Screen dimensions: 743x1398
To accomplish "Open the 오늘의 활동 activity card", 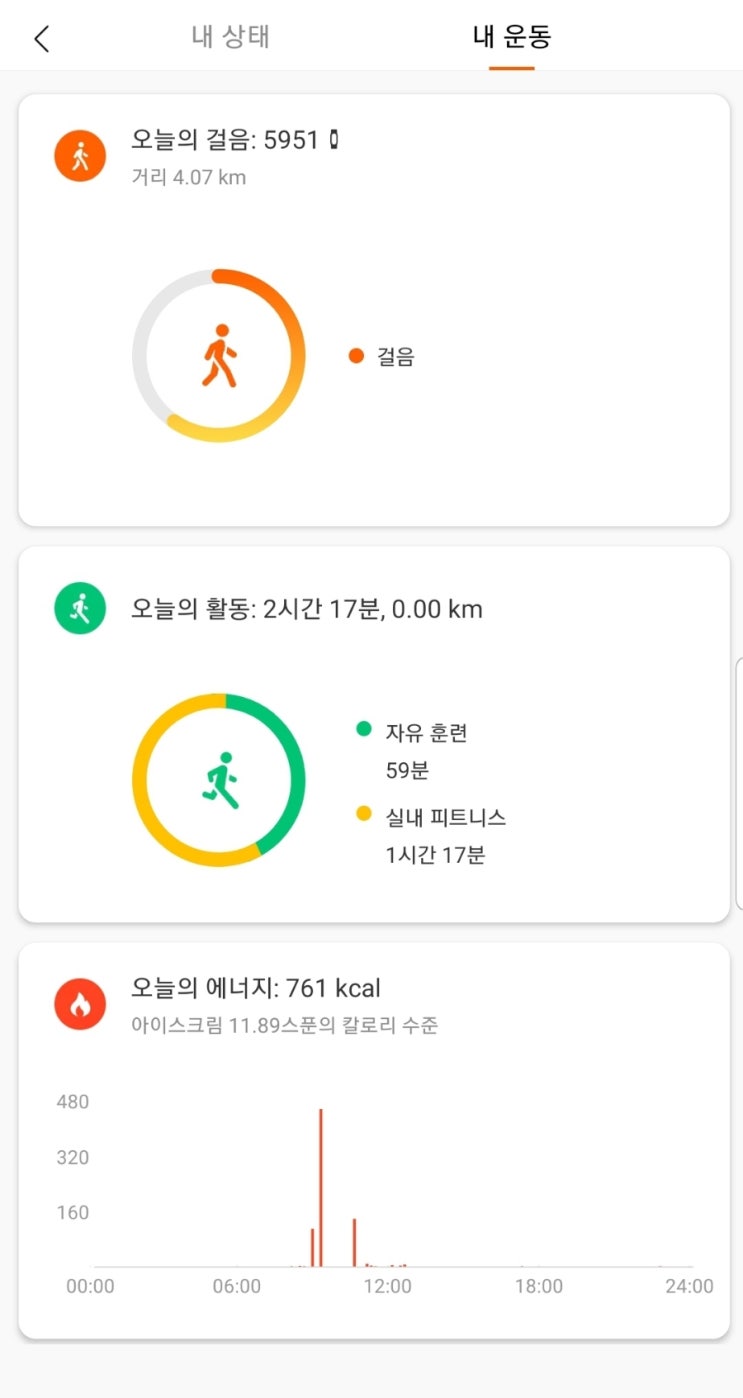I will click(x=373, y=735).
